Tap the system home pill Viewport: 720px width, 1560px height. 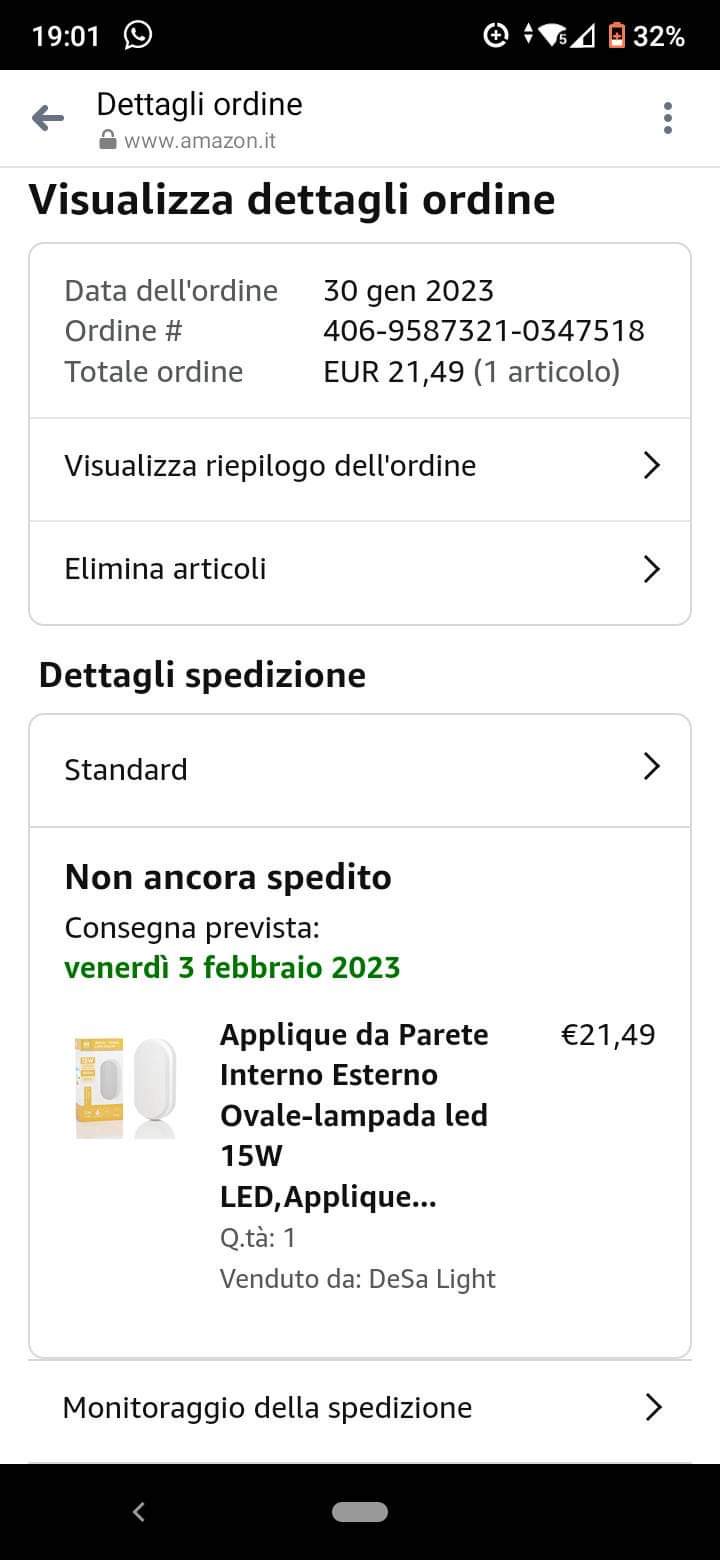click(x=360, y=1512)
